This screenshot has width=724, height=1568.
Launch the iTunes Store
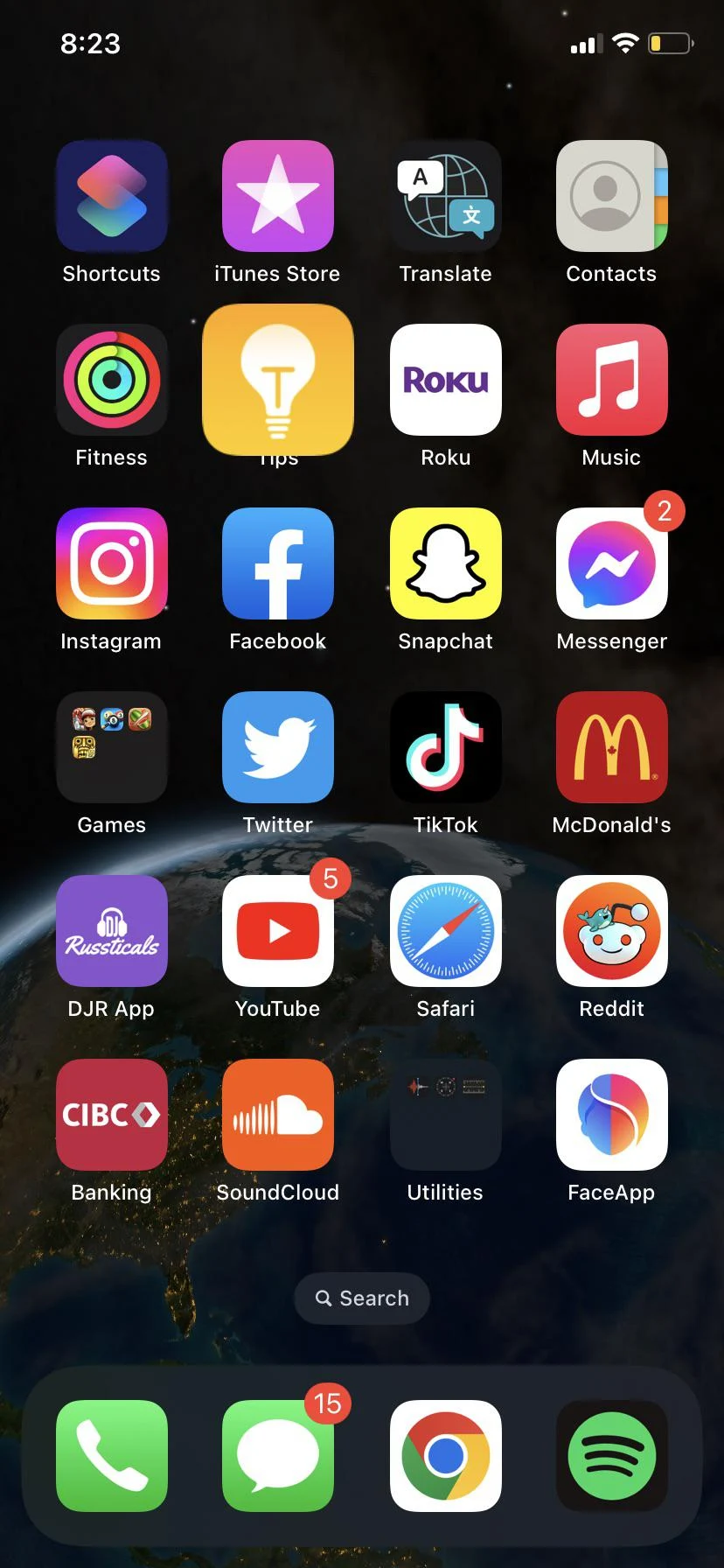(x=277, y=195)
